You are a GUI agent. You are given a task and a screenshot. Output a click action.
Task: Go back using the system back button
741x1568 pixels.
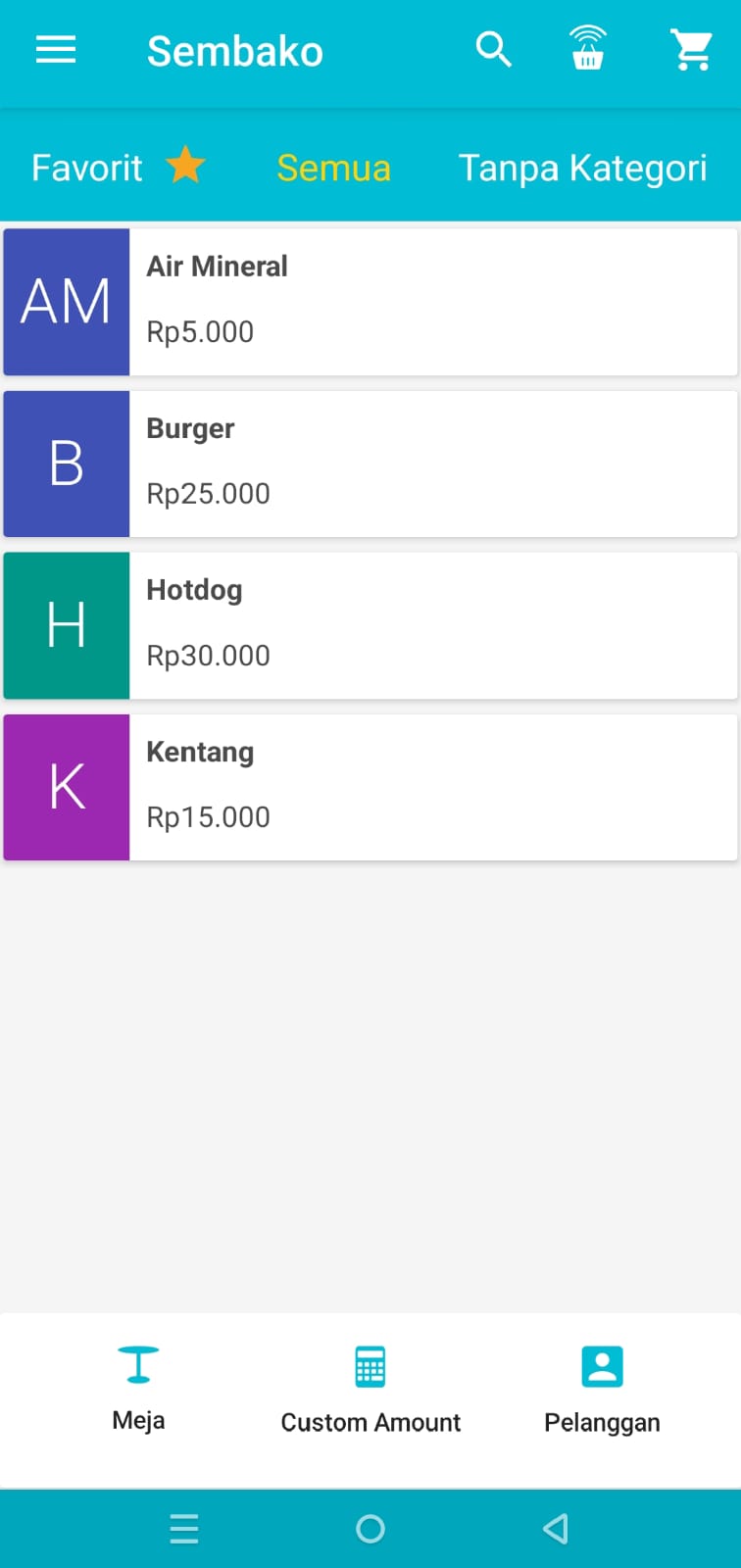[556, 1529]
